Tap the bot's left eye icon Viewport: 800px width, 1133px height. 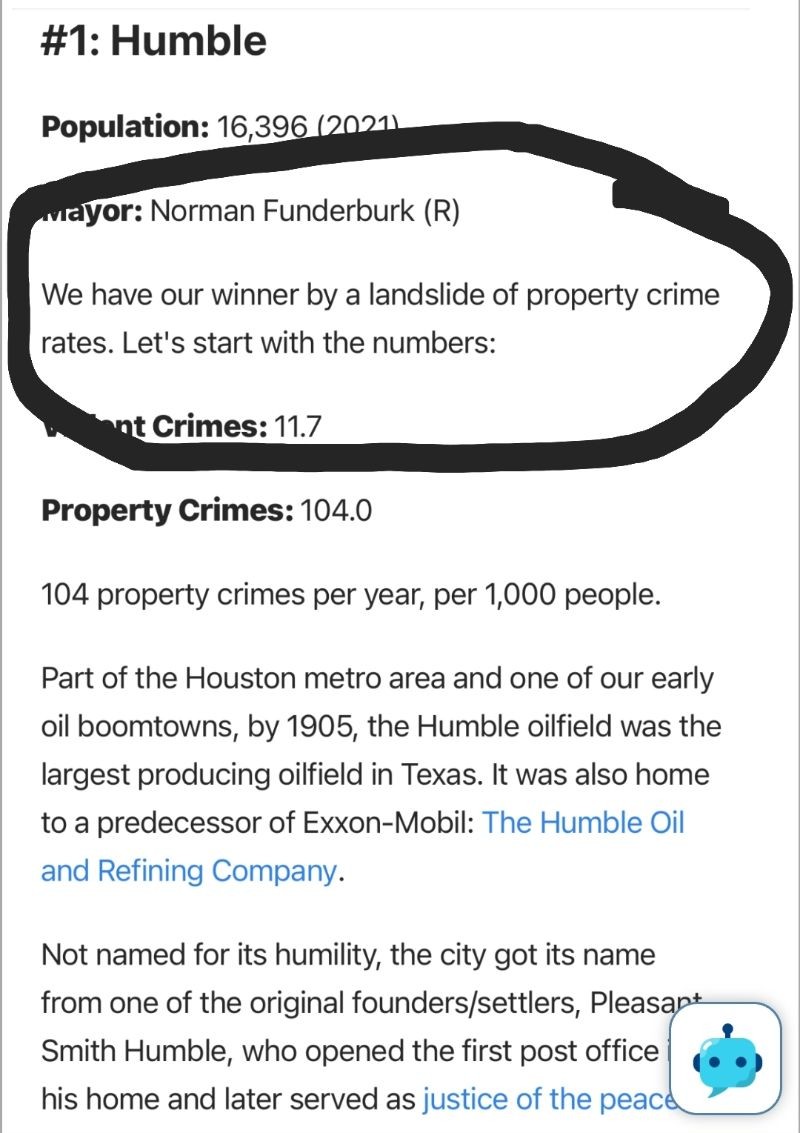click(712, 1060)
